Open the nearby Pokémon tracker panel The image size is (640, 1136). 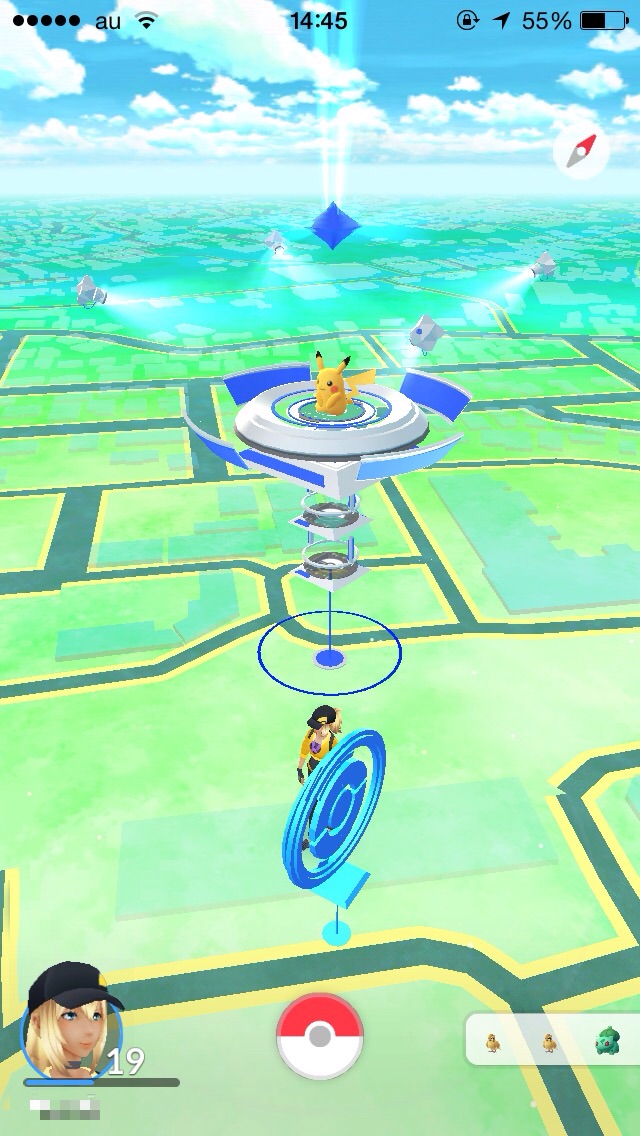(551, 1040)
